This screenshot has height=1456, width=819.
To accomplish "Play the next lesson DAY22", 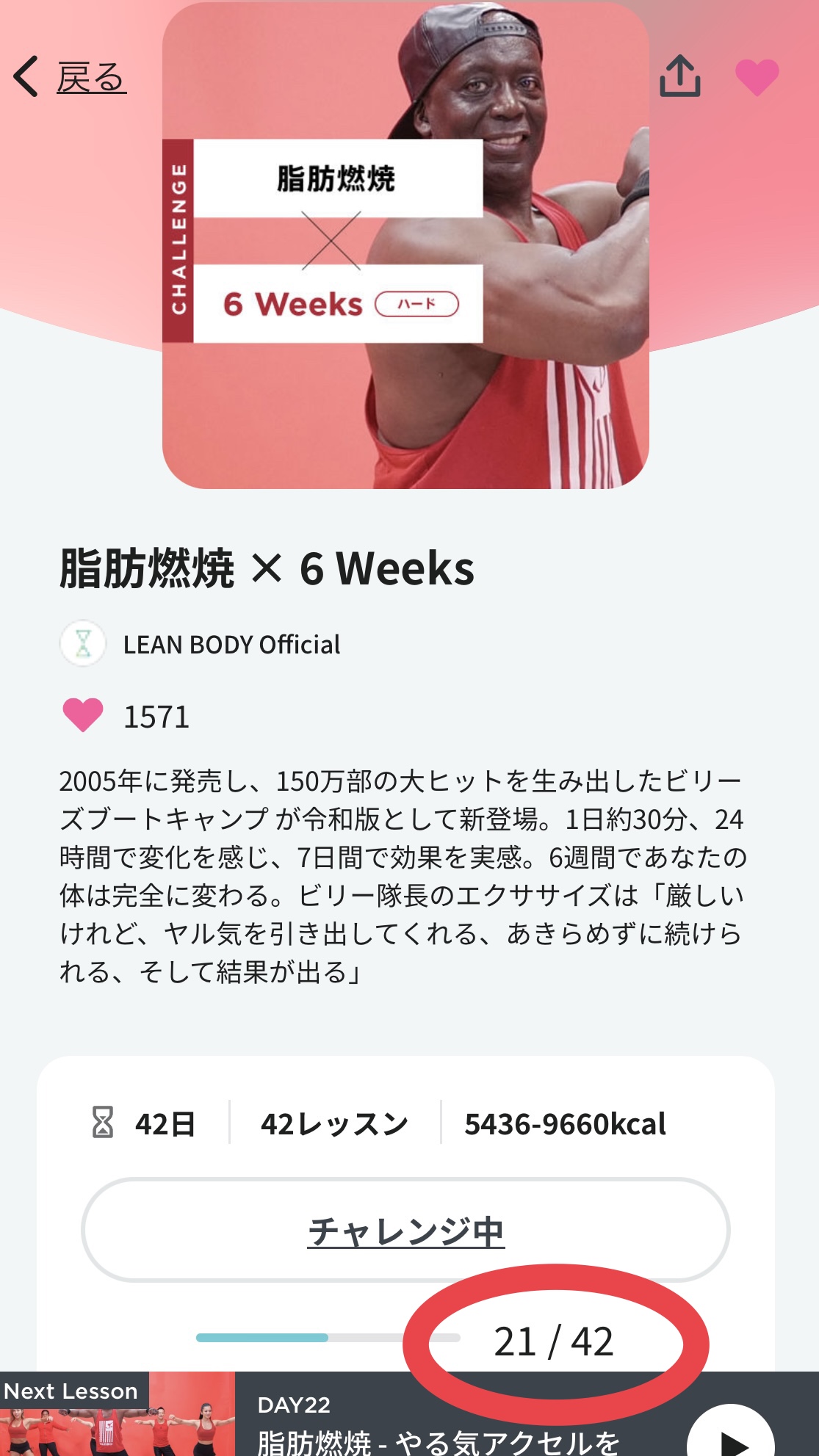I will 730,1430.
